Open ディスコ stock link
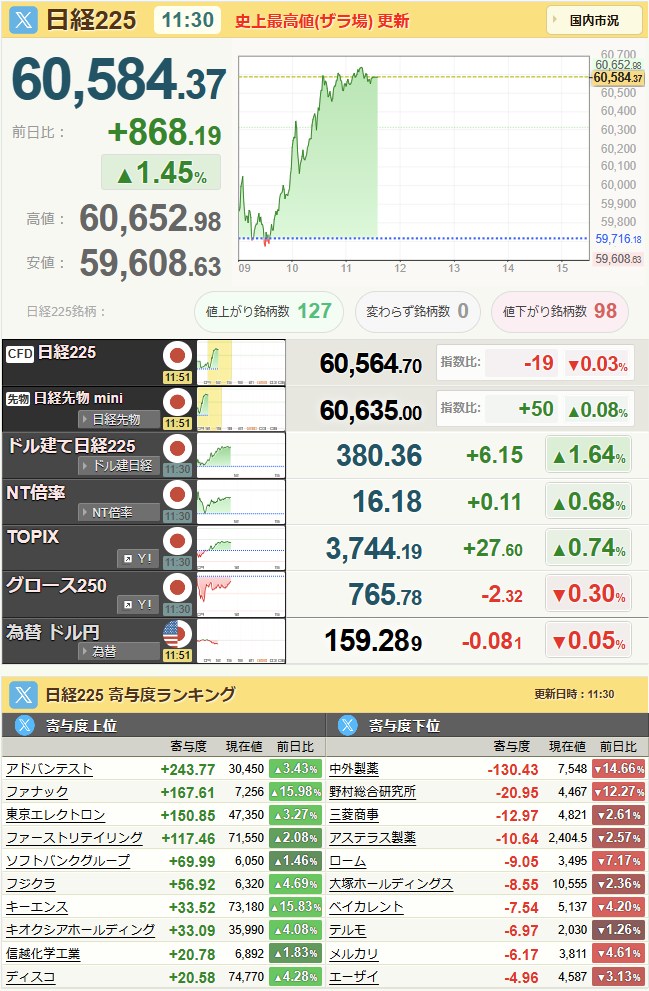Screen dimensions: 649x991 30,976
